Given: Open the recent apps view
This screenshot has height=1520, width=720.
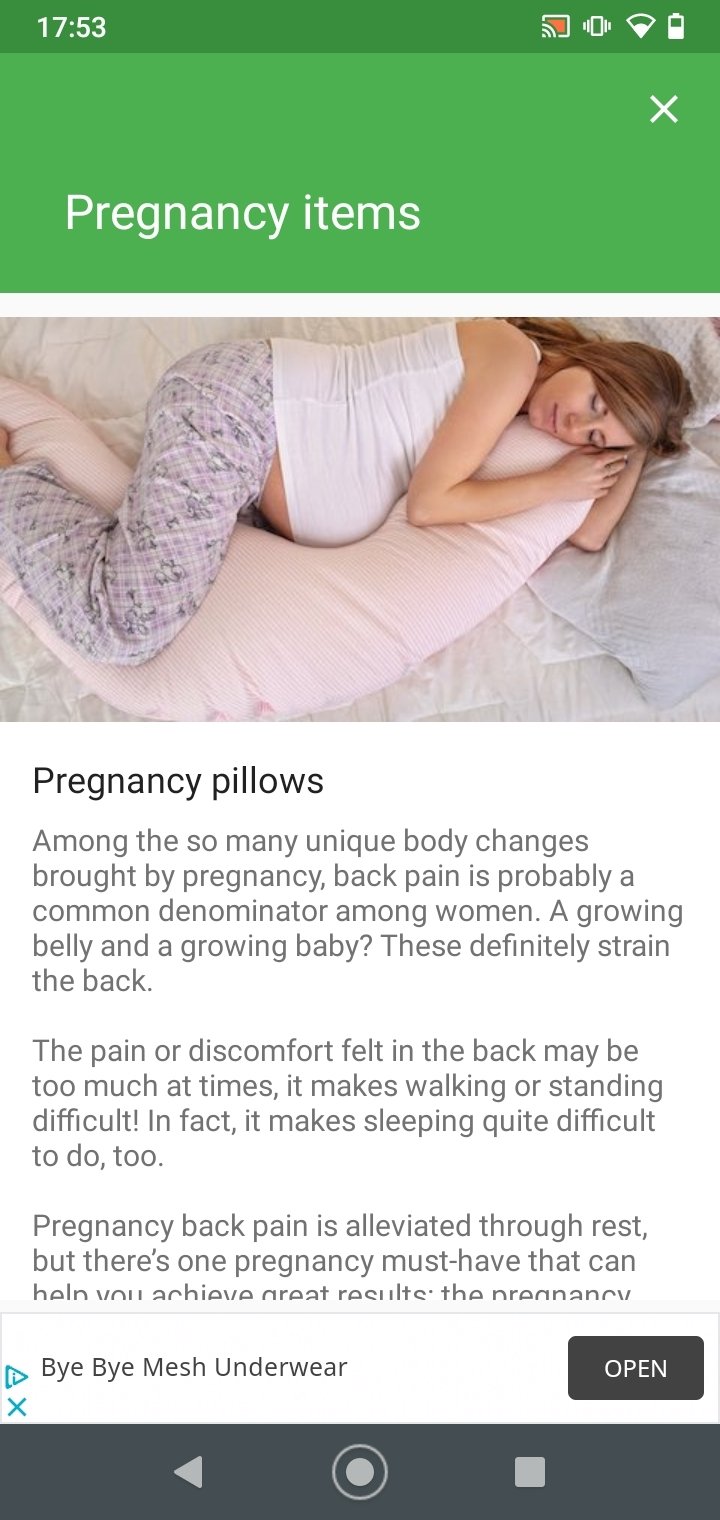Looking at the screenshot, I should [529, 1471].
